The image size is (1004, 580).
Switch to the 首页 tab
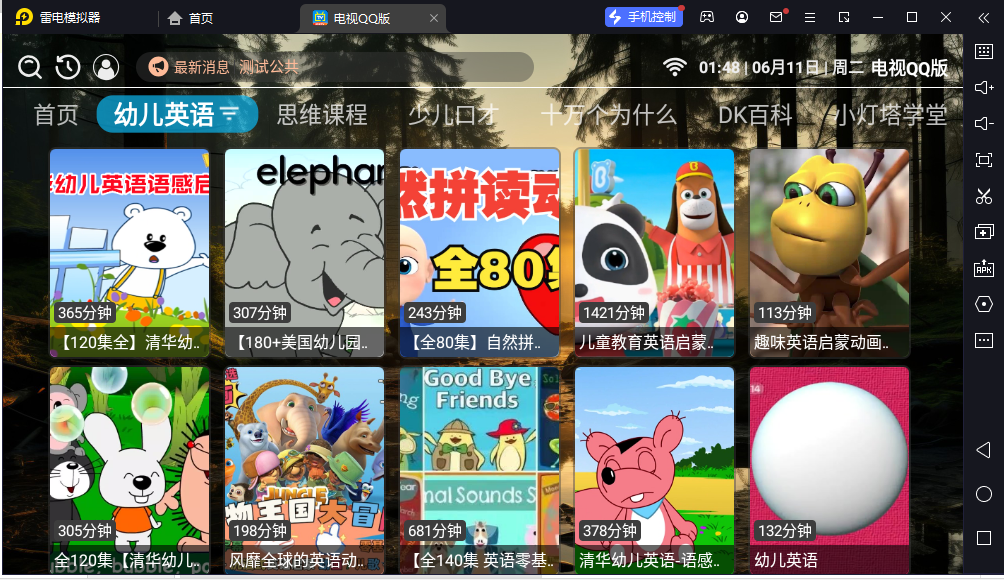pyautogui.click(x=56, y=115)
